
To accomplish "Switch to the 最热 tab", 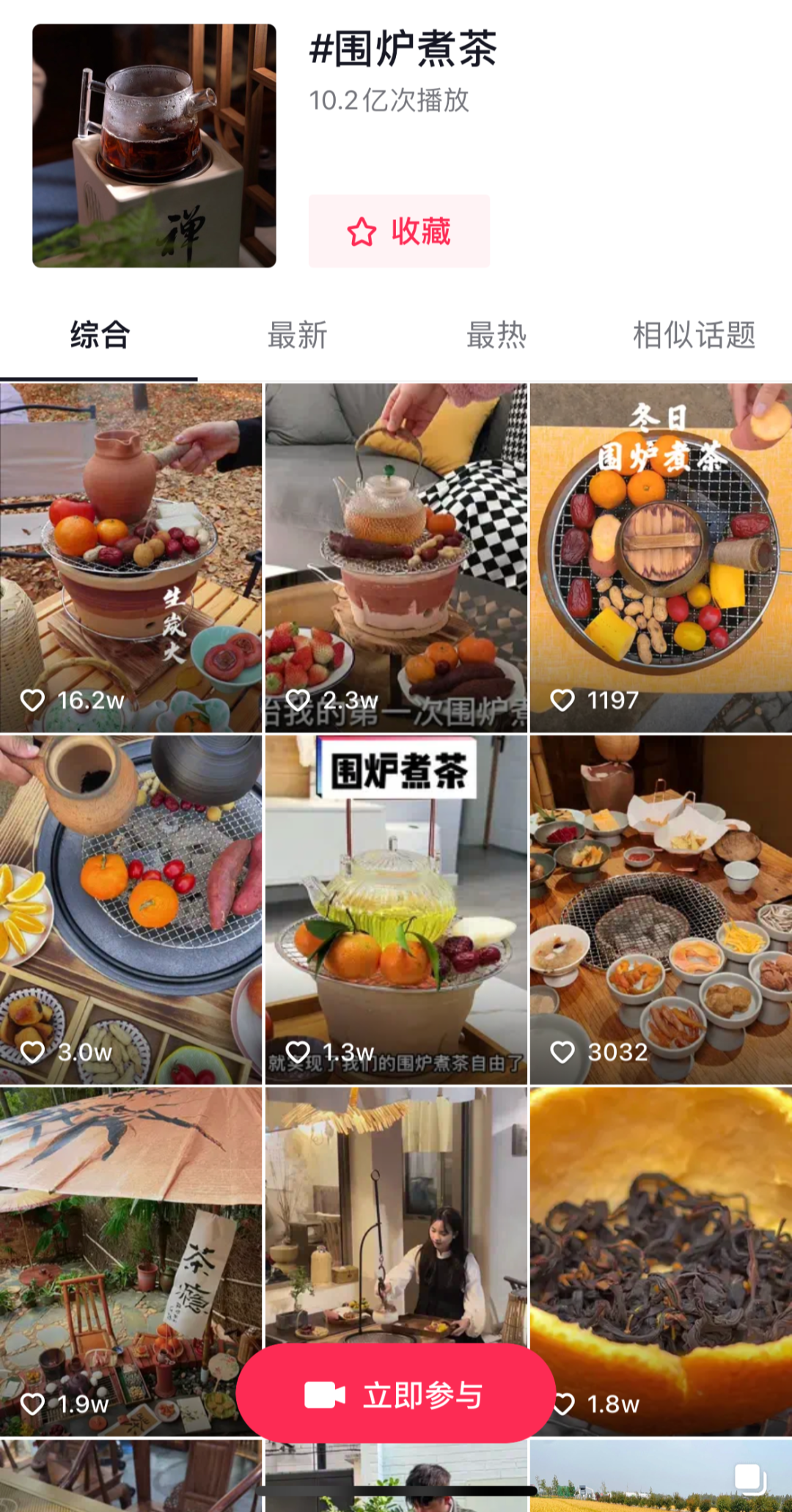I will click(x=496, y=336).
